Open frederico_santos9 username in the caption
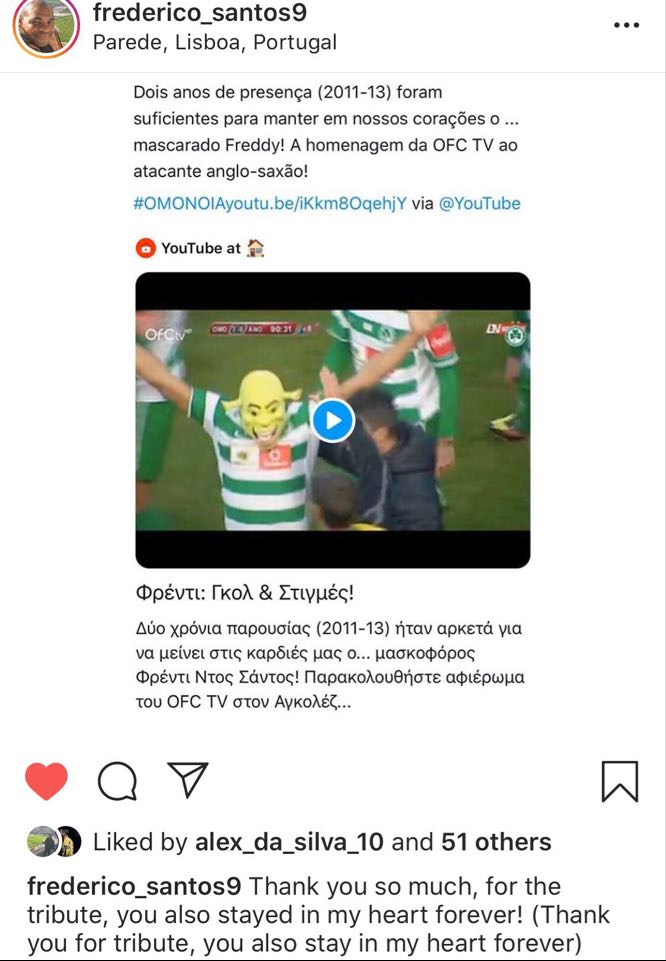 [134, 887]
